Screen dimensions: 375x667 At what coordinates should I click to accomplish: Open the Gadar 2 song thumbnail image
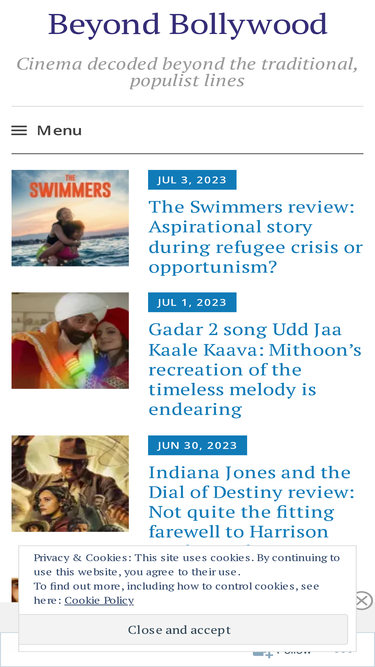click(70, 340)
